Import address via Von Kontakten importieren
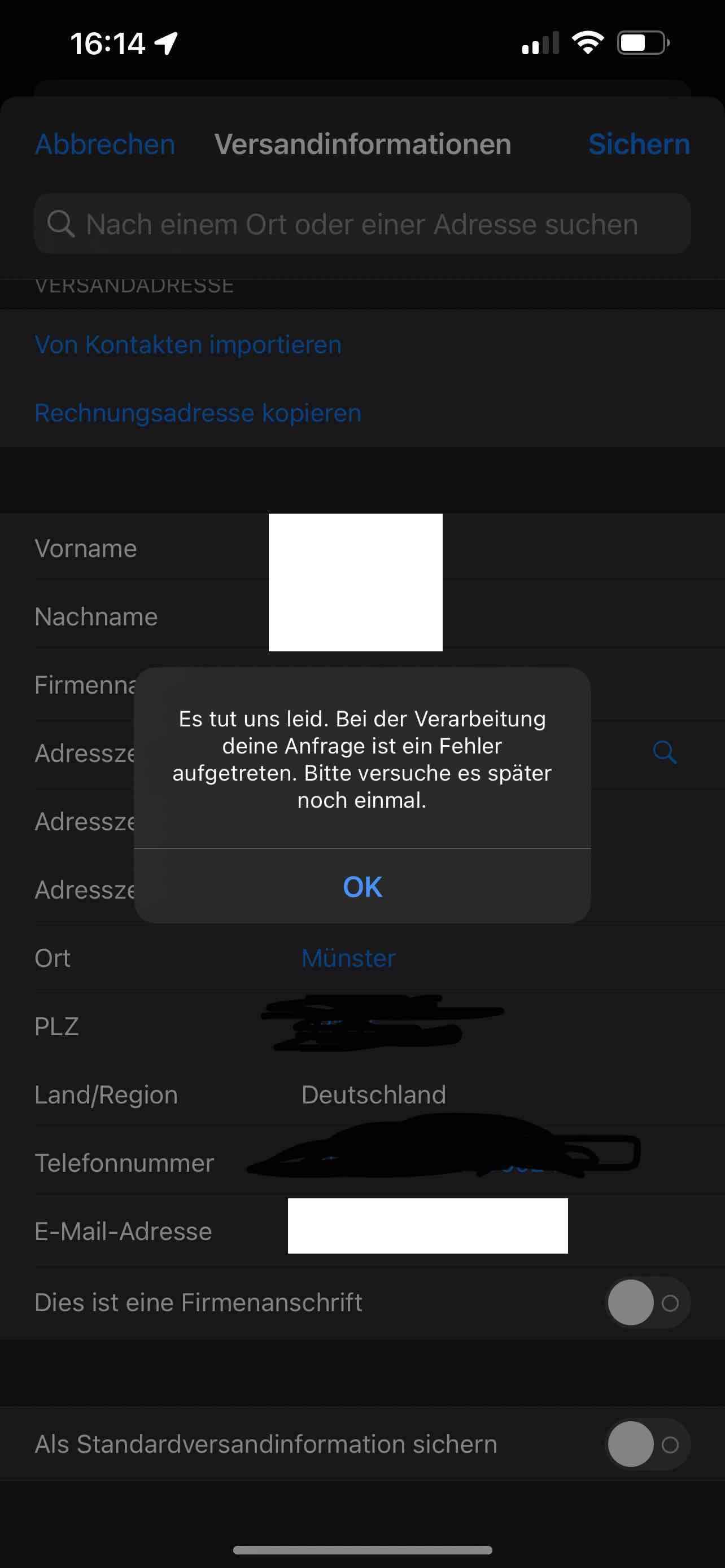 click(x=188, y=344)
